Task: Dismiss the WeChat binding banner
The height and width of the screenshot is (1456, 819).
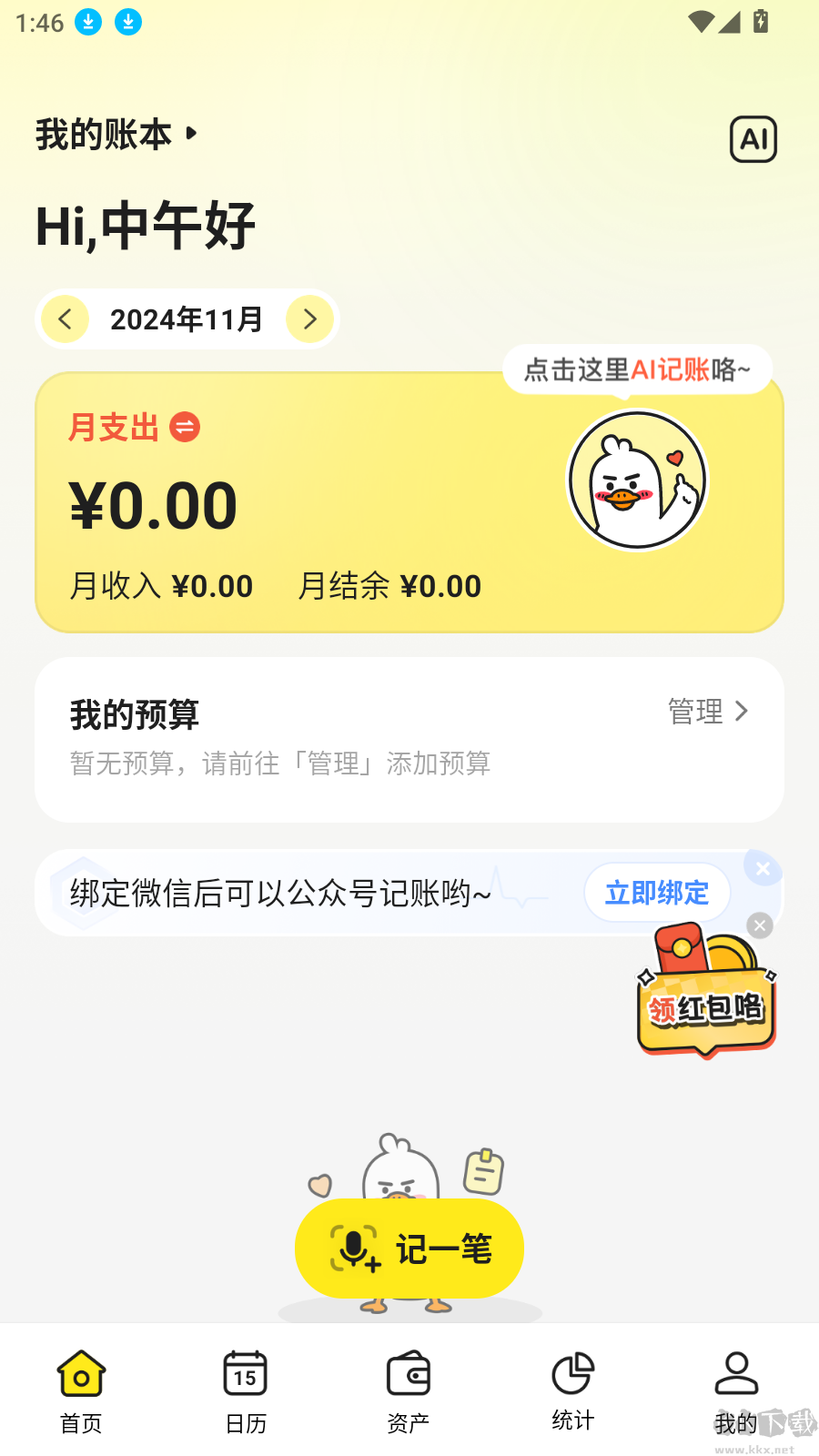Action: click(763, 868)
